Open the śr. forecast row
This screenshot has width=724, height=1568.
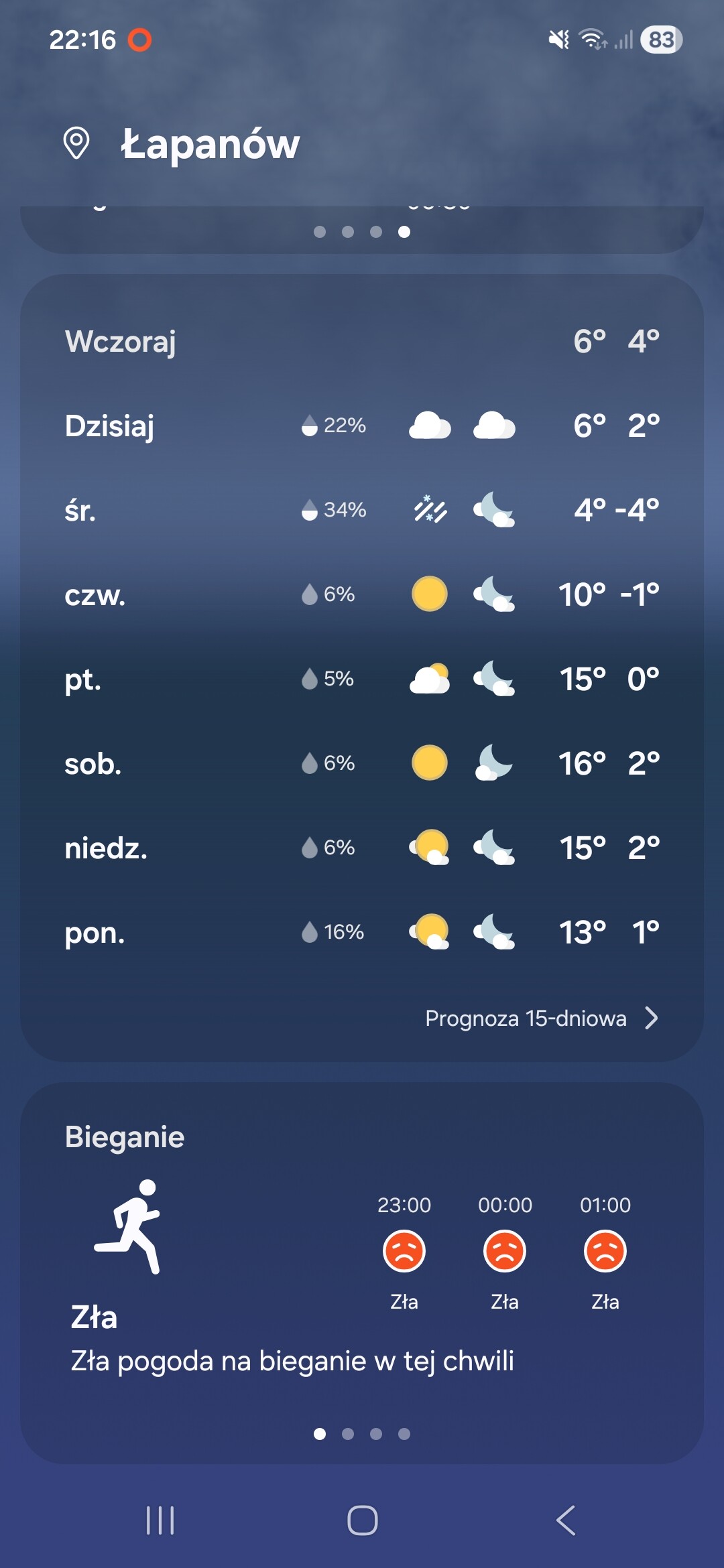point(362,510)
